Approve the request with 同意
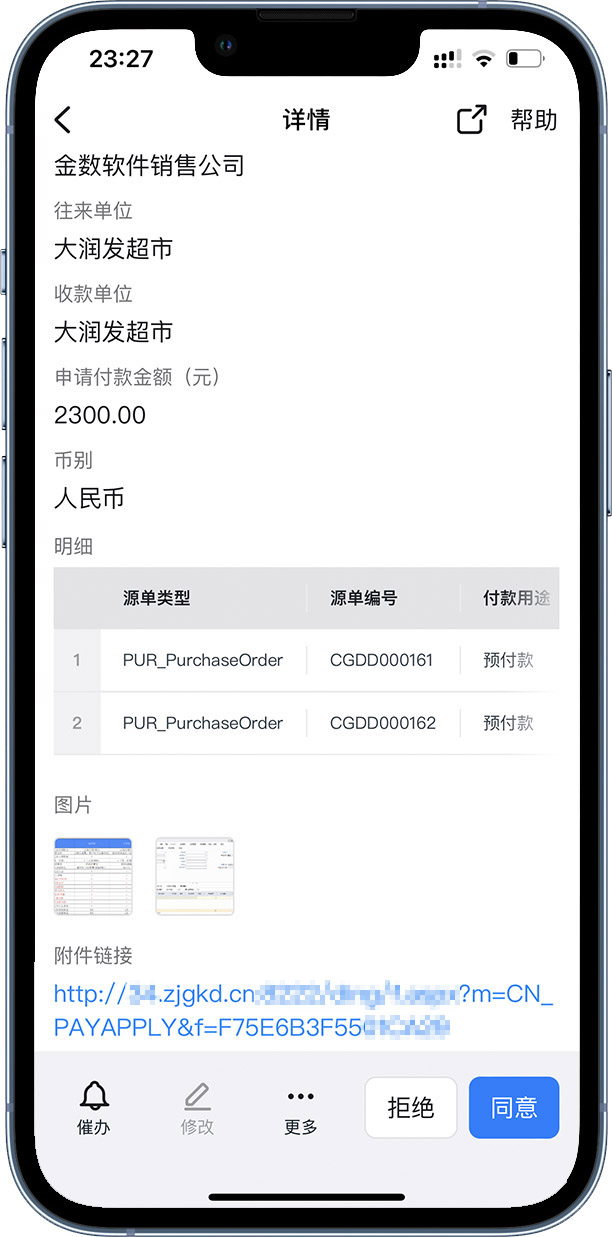612x1237 pixels. 514,1107
